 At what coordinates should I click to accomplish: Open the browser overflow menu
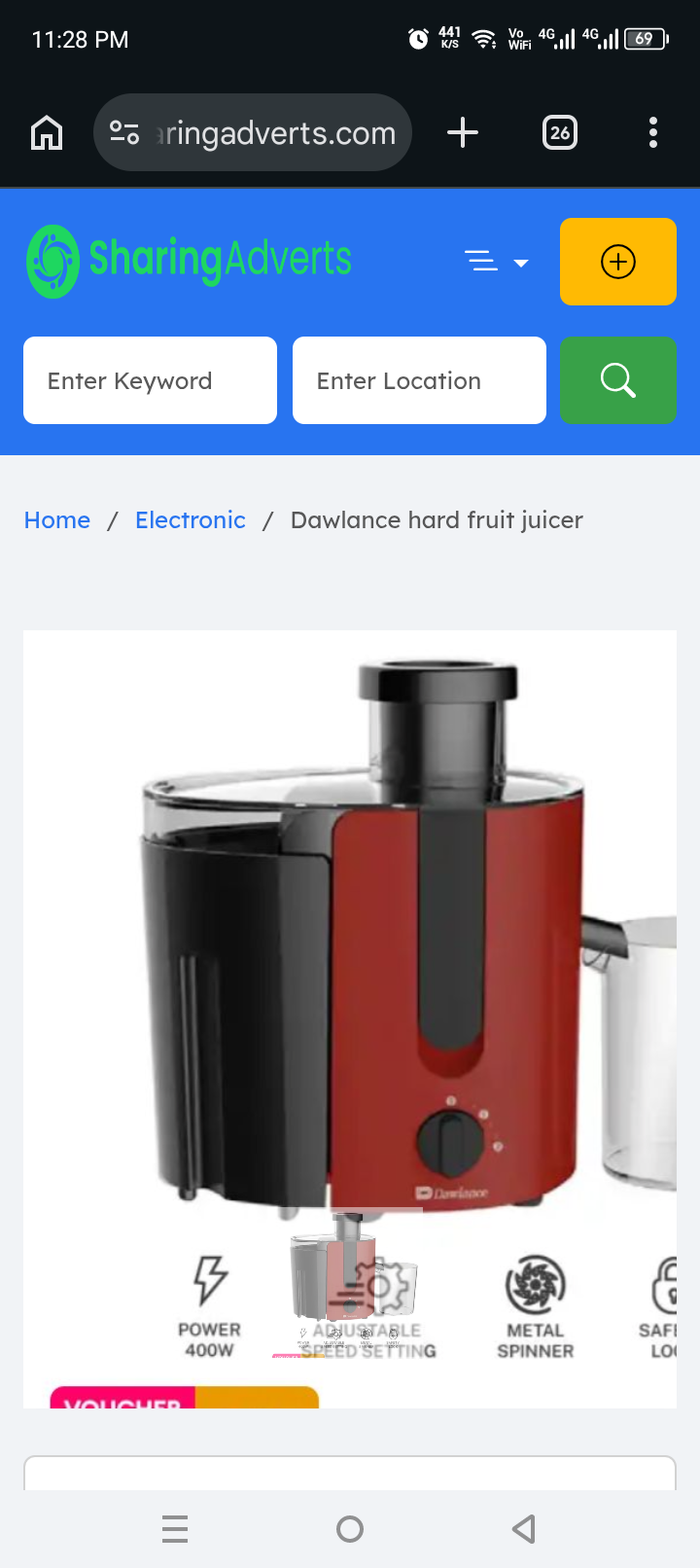coord(653,132)
